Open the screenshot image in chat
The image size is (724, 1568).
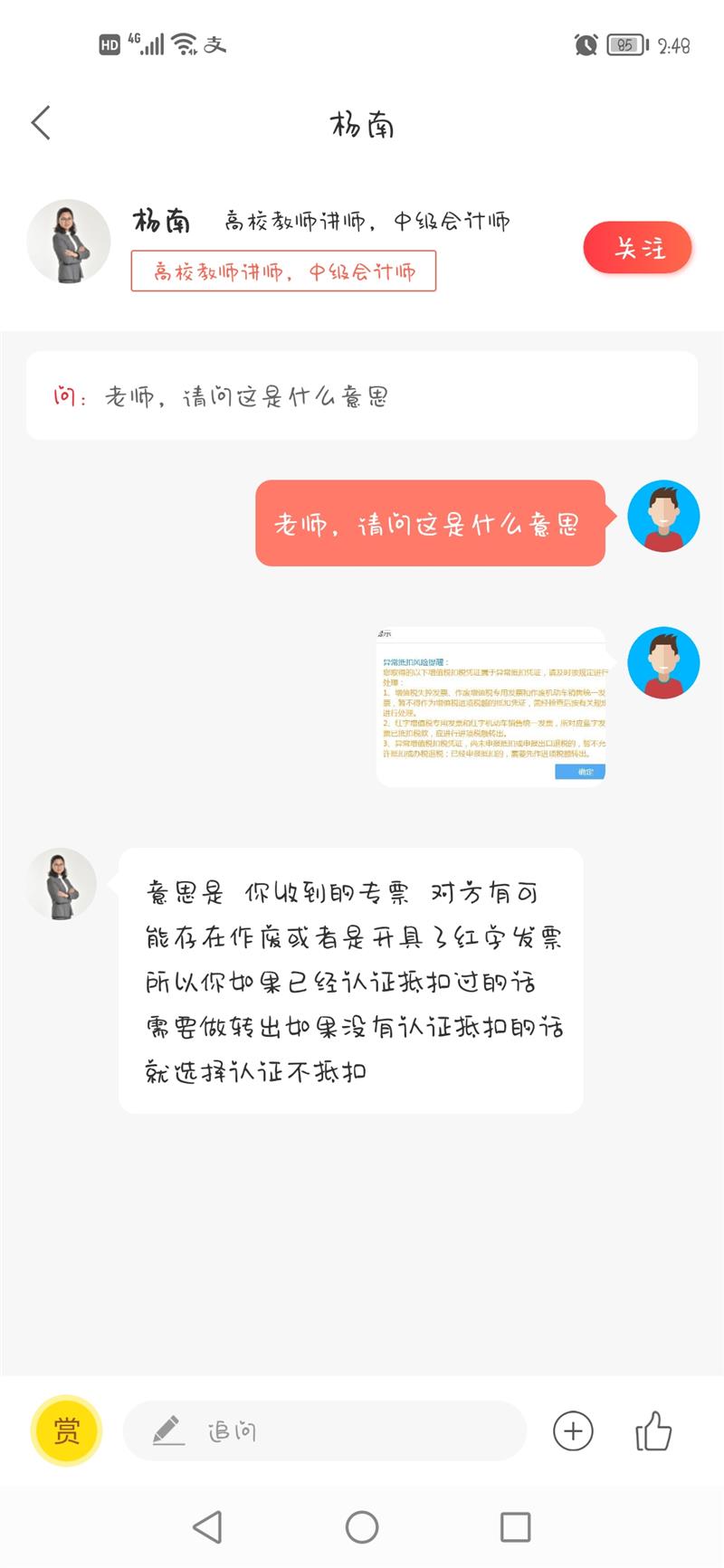pos(491,707)
